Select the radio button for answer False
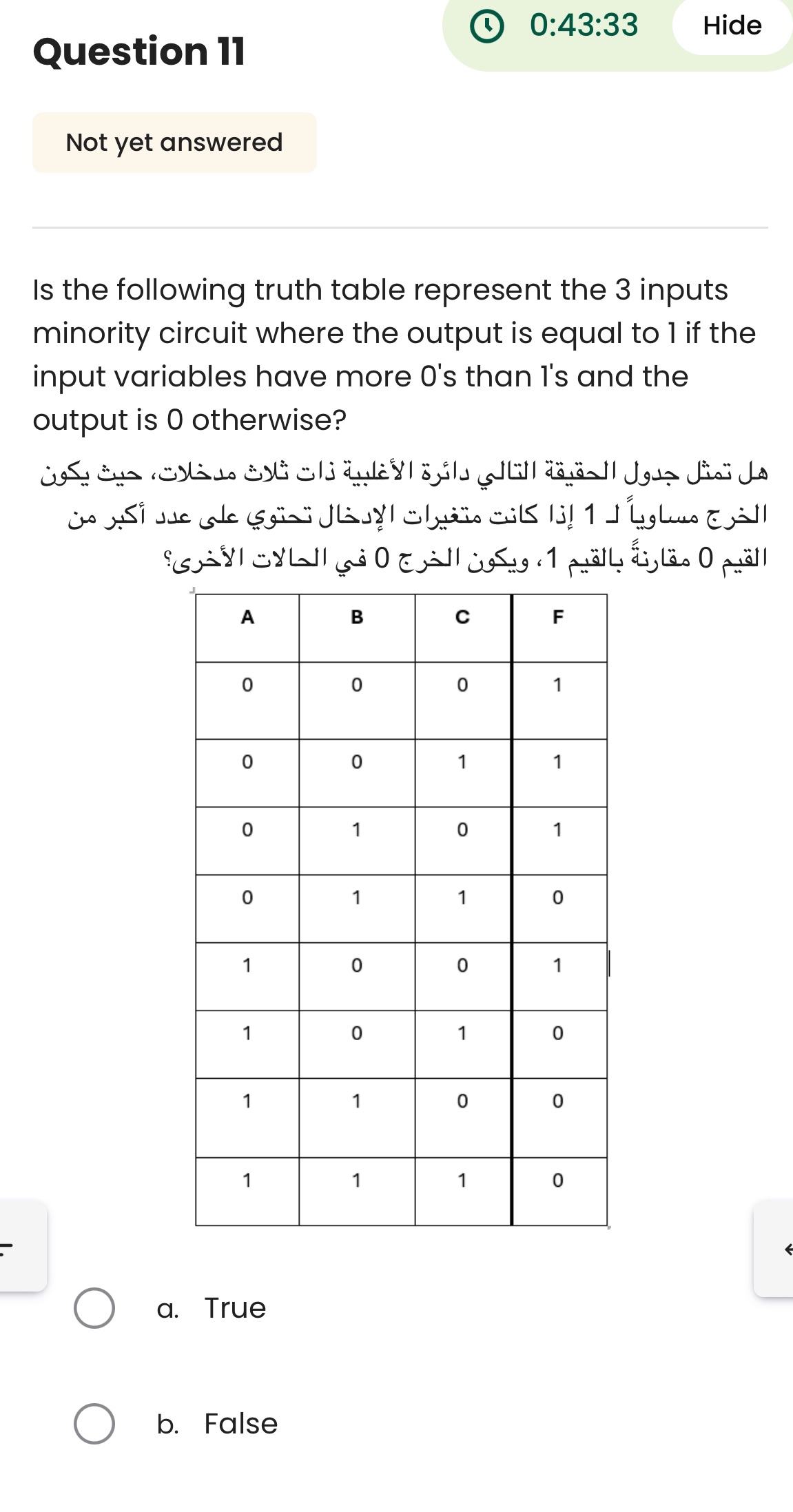 point(96,1424)
